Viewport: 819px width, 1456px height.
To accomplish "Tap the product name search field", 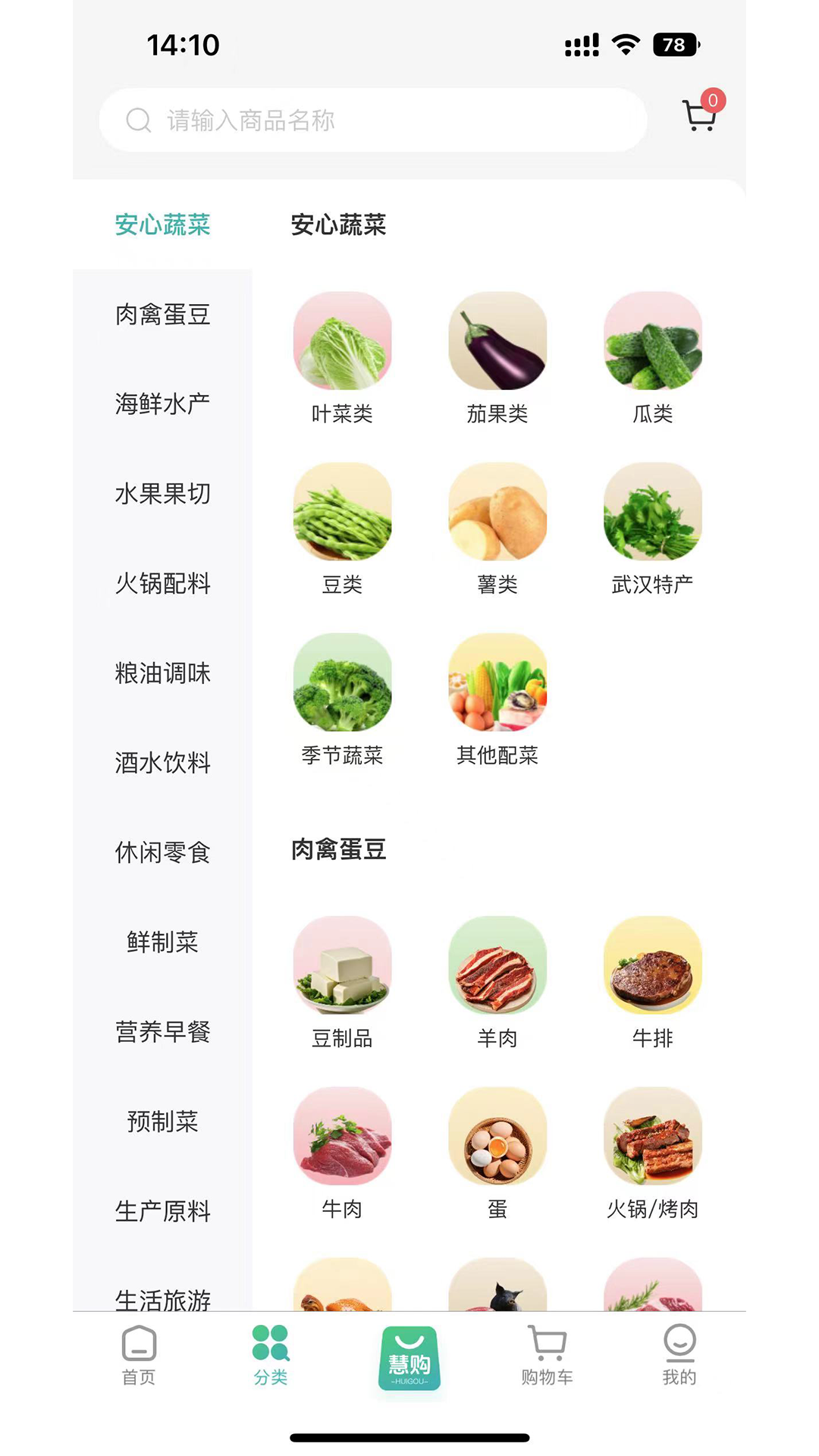I will point(372,120).
